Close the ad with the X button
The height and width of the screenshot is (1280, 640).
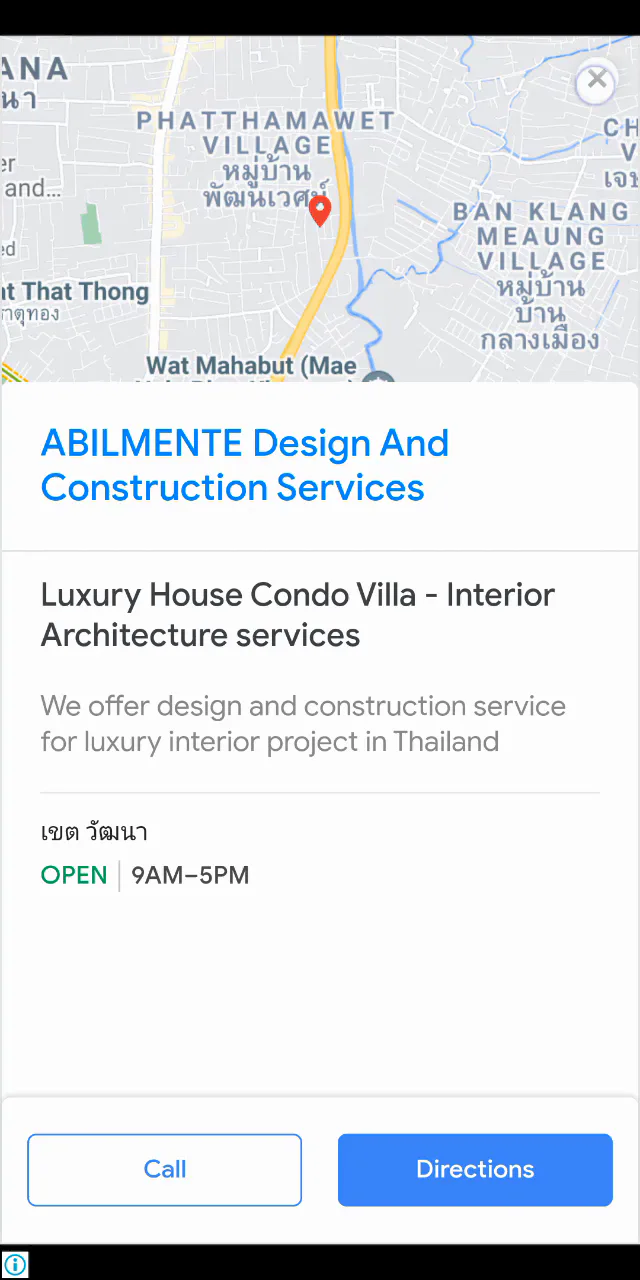597,81
